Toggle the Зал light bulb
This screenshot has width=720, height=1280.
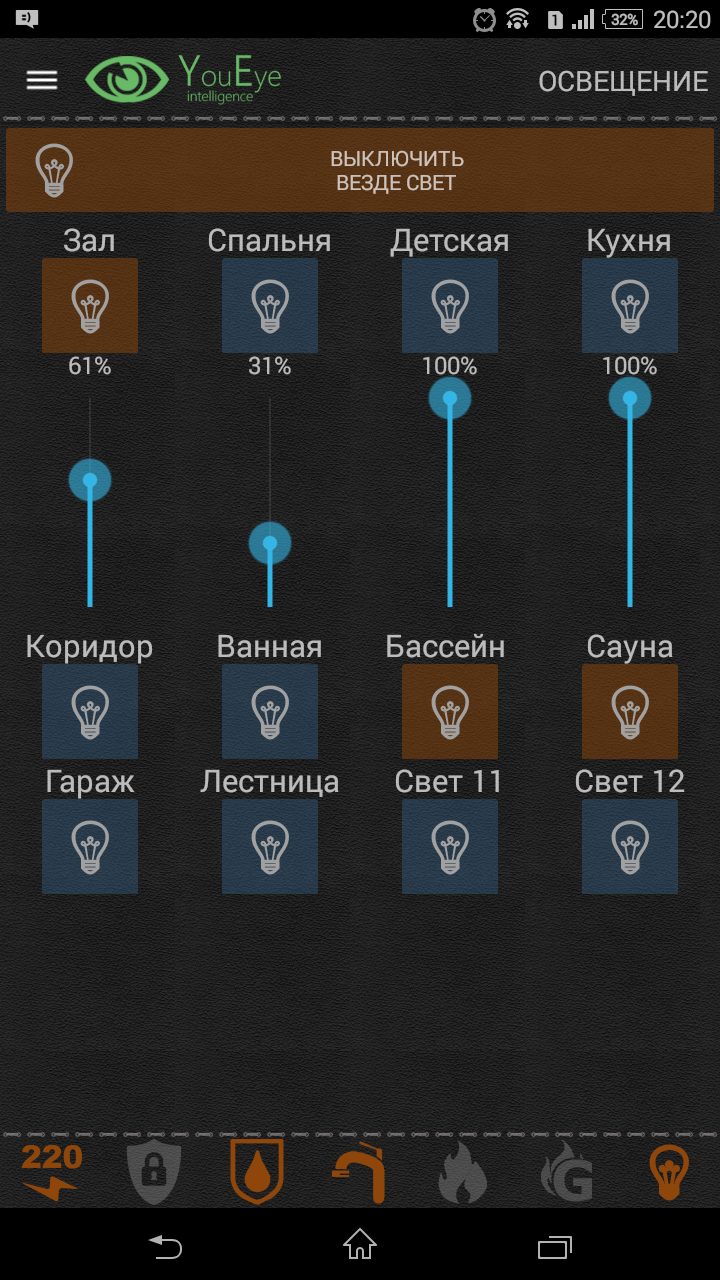click(x=90, y=306)
